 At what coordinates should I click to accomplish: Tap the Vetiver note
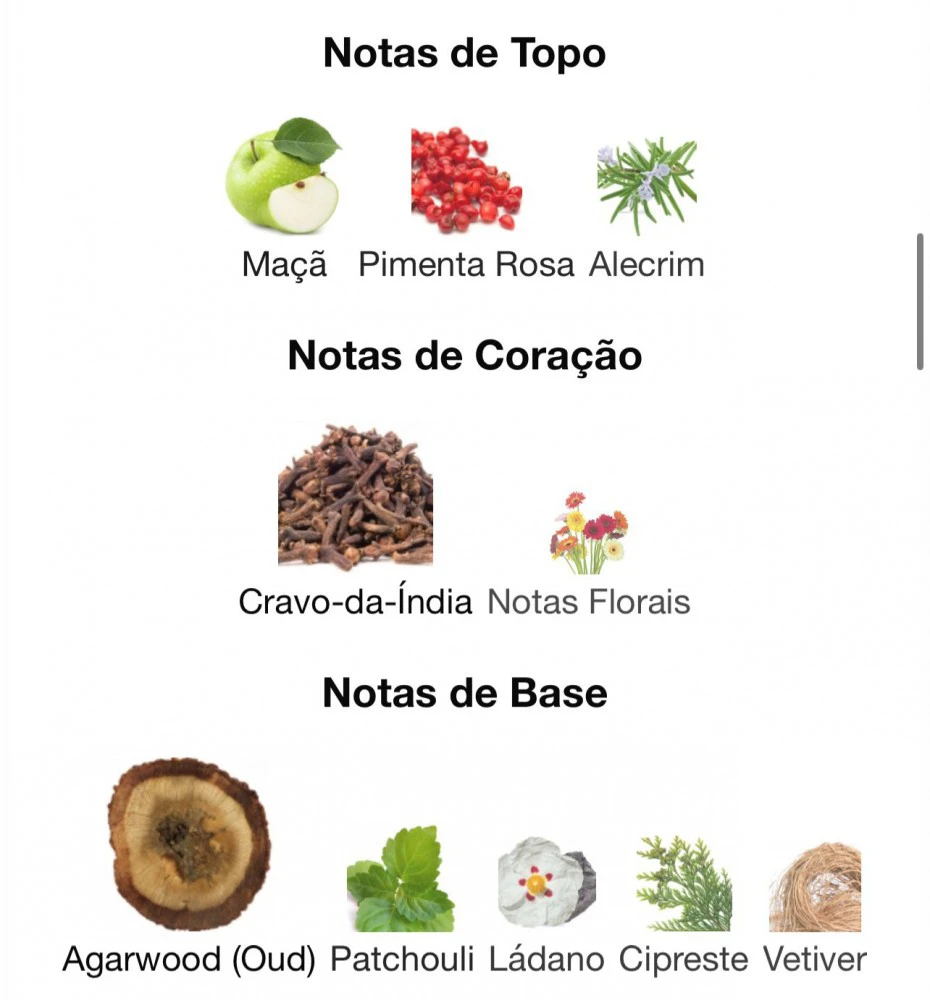[x=814, y=888]
